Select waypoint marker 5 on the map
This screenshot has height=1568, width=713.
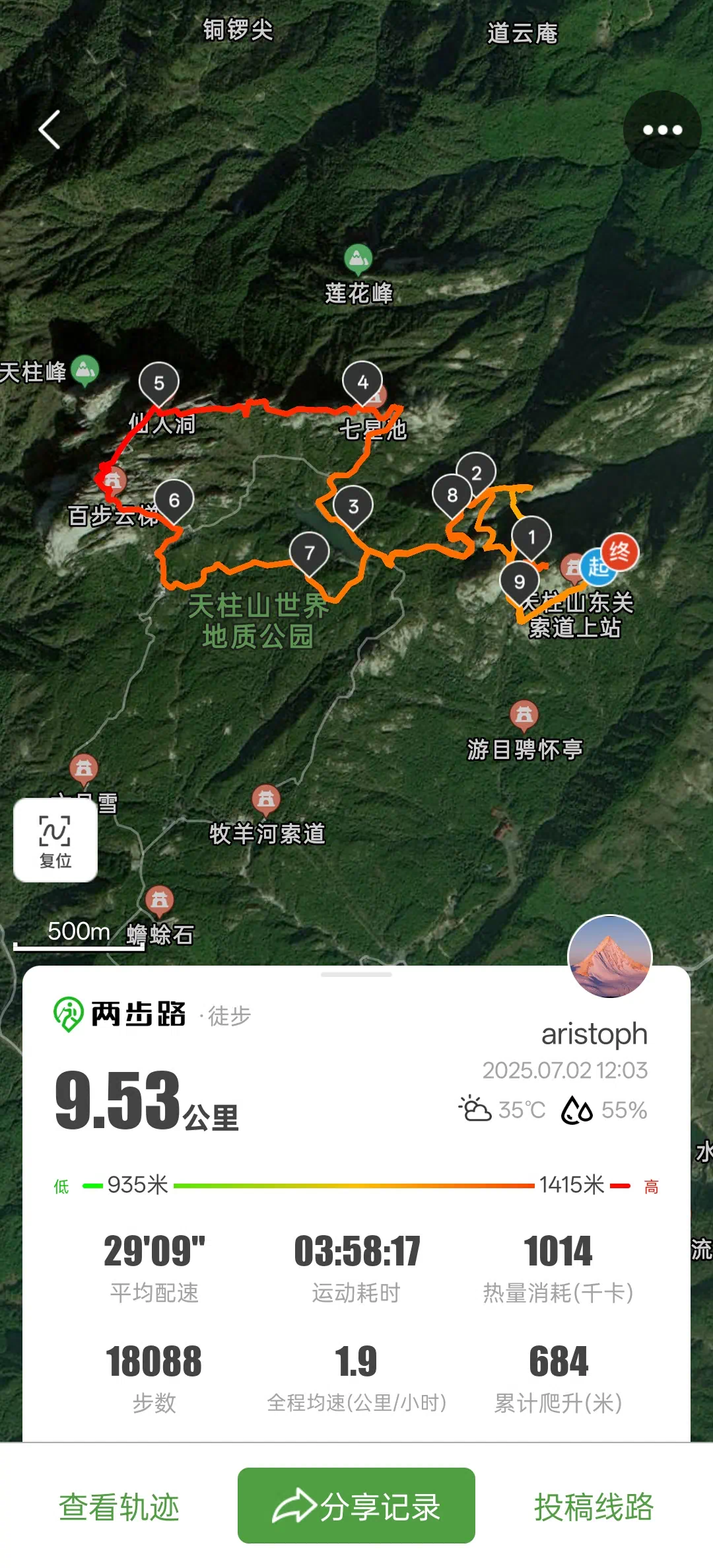click(158, 383)
